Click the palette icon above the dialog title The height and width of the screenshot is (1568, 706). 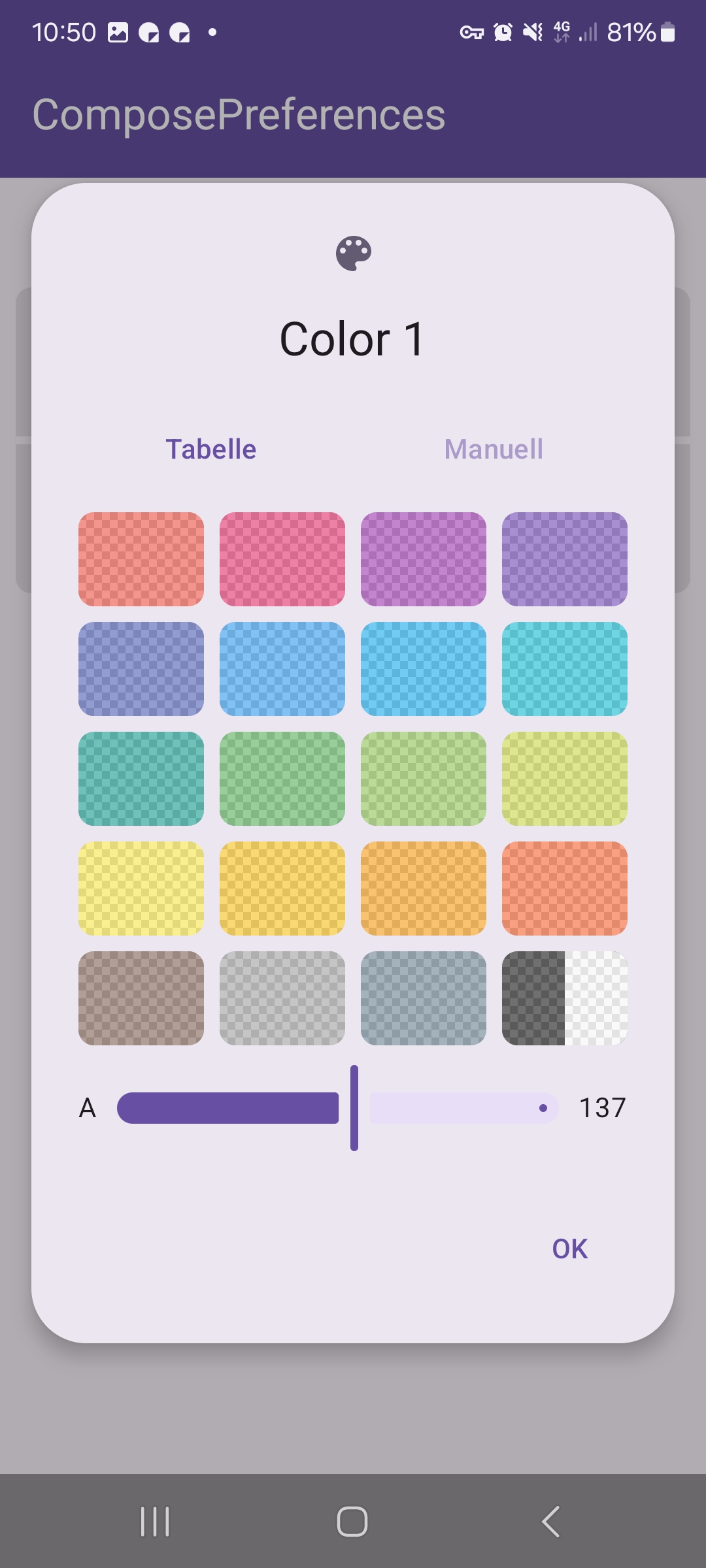pos(353,255)
